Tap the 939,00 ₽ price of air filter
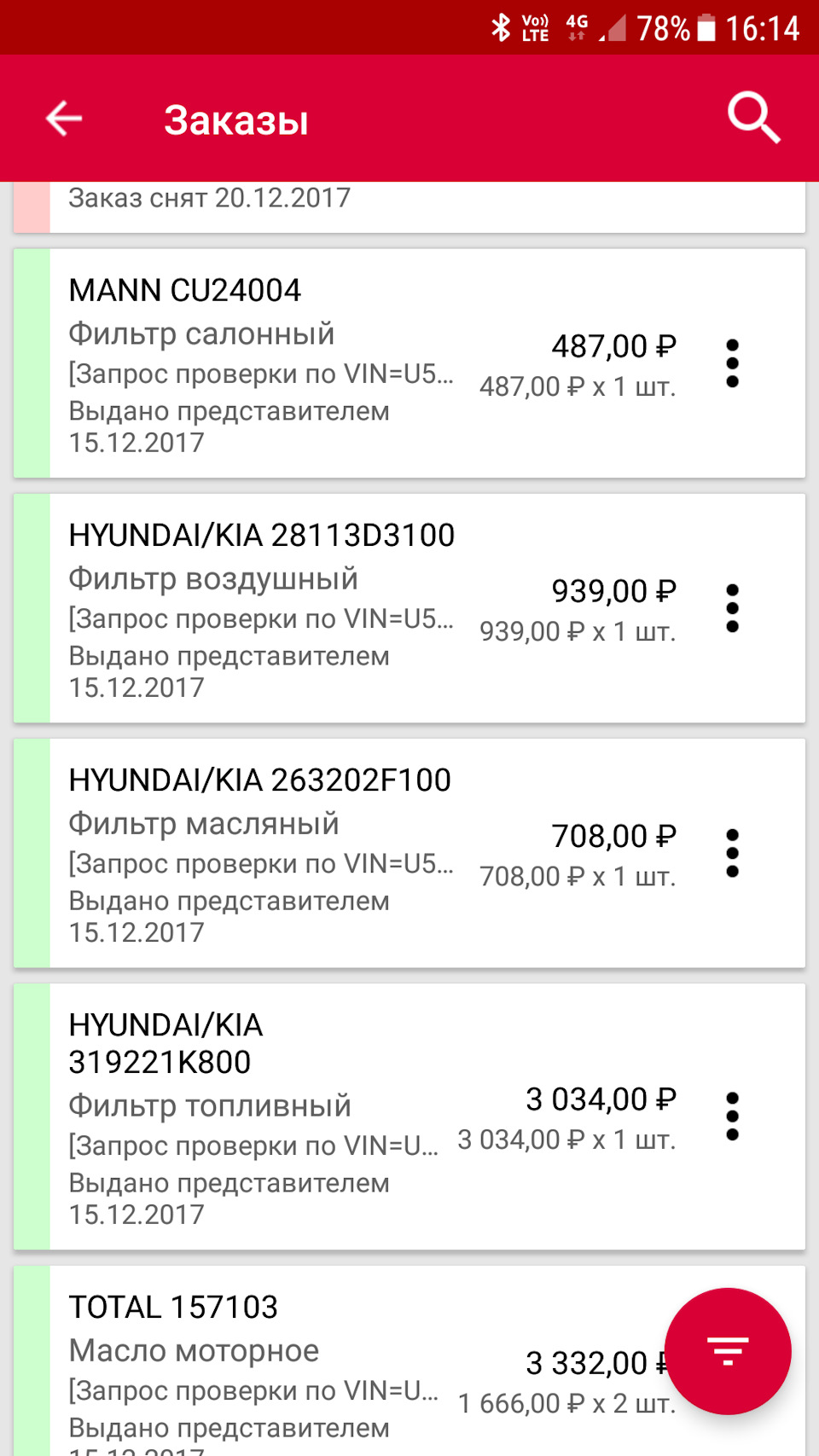Screen dimensions: 819x1456 tap(613, 589)
